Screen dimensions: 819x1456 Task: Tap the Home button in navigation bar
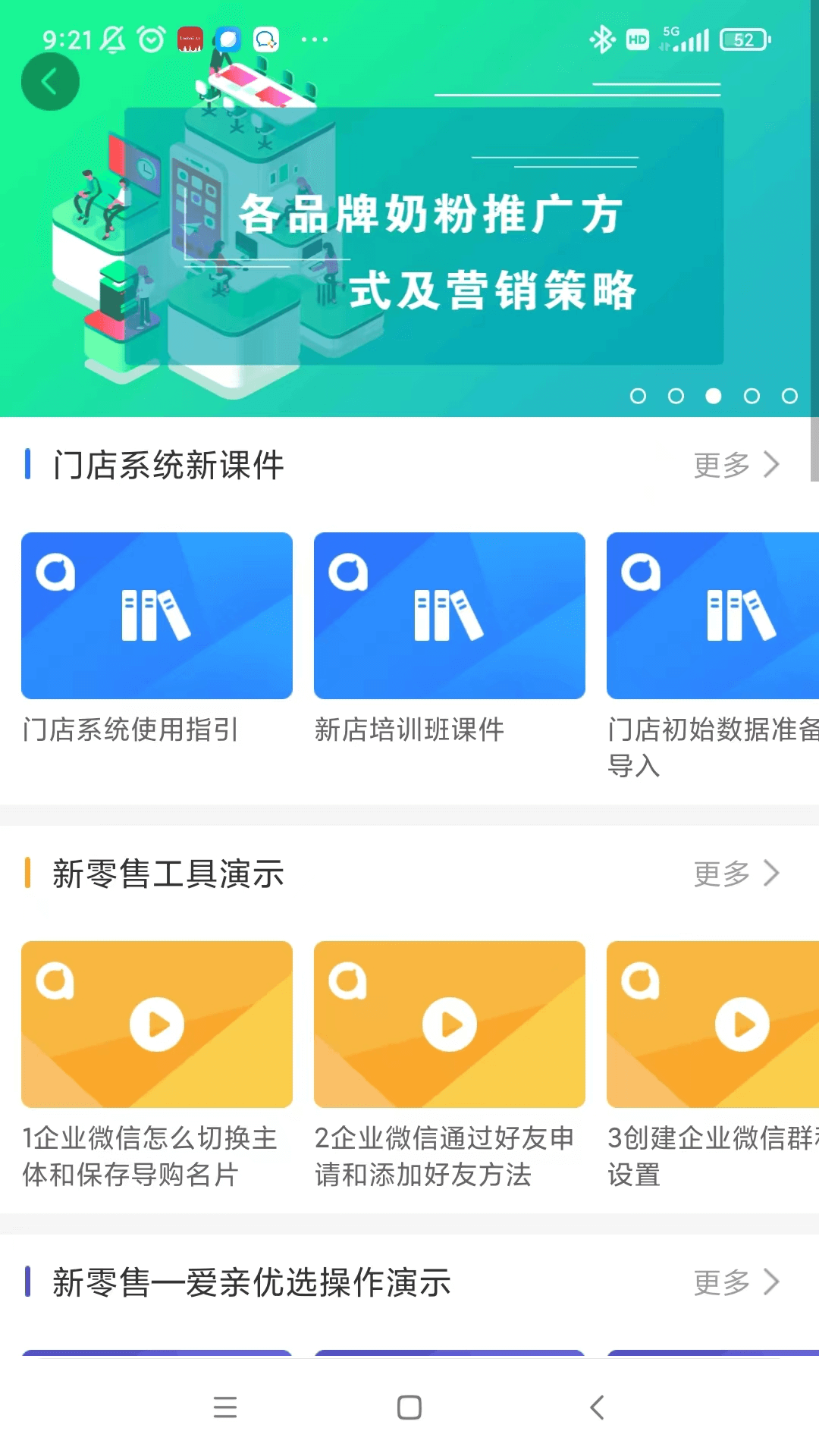409,1408
